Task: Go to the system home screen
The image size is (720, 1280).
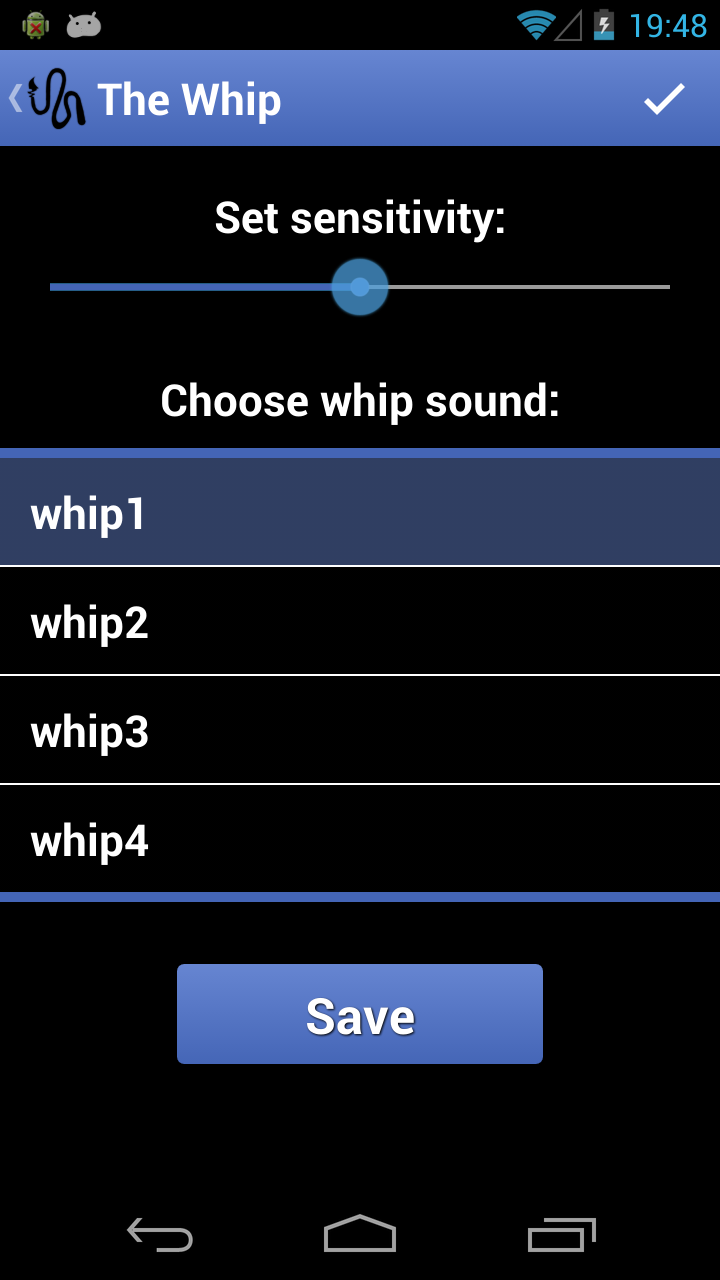Action: click(360, 1235)
